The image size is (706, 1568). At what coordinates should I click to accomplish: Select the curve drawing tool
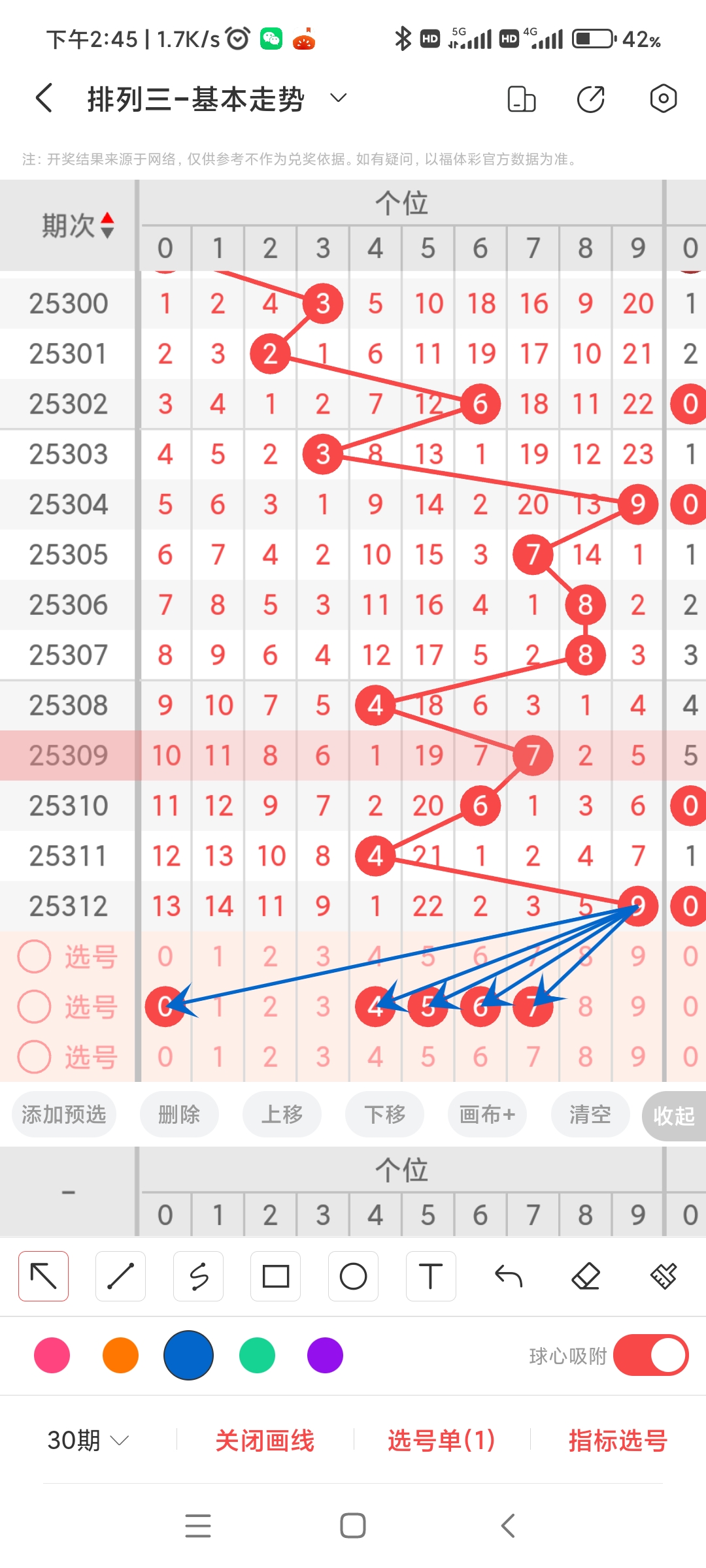pos(198,1275)
